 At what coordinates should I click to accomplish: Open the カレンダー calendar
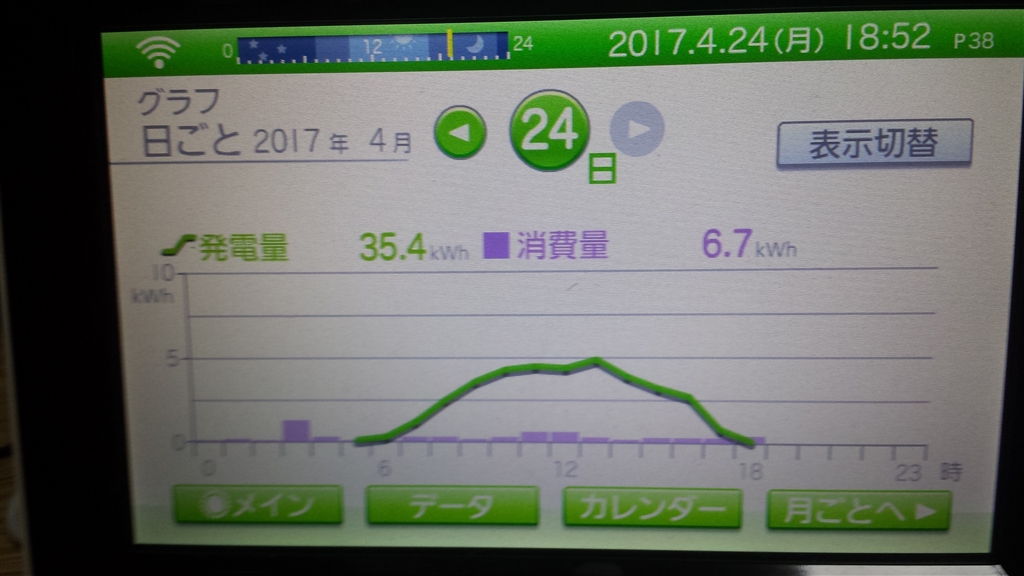pyautogui.click(x=652, y=507)
